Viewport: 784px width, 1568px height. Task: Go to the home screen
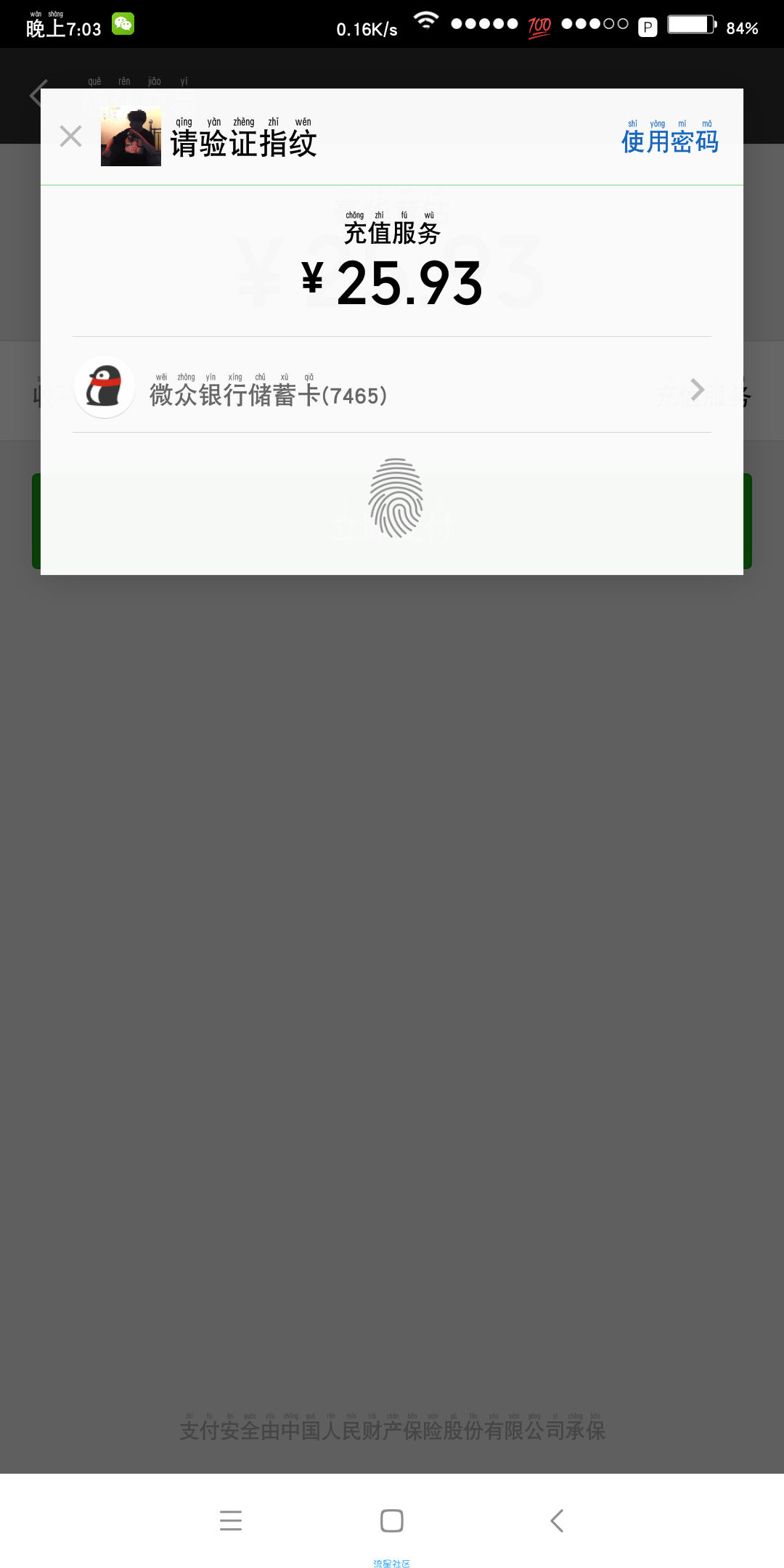pos(392,1520)
